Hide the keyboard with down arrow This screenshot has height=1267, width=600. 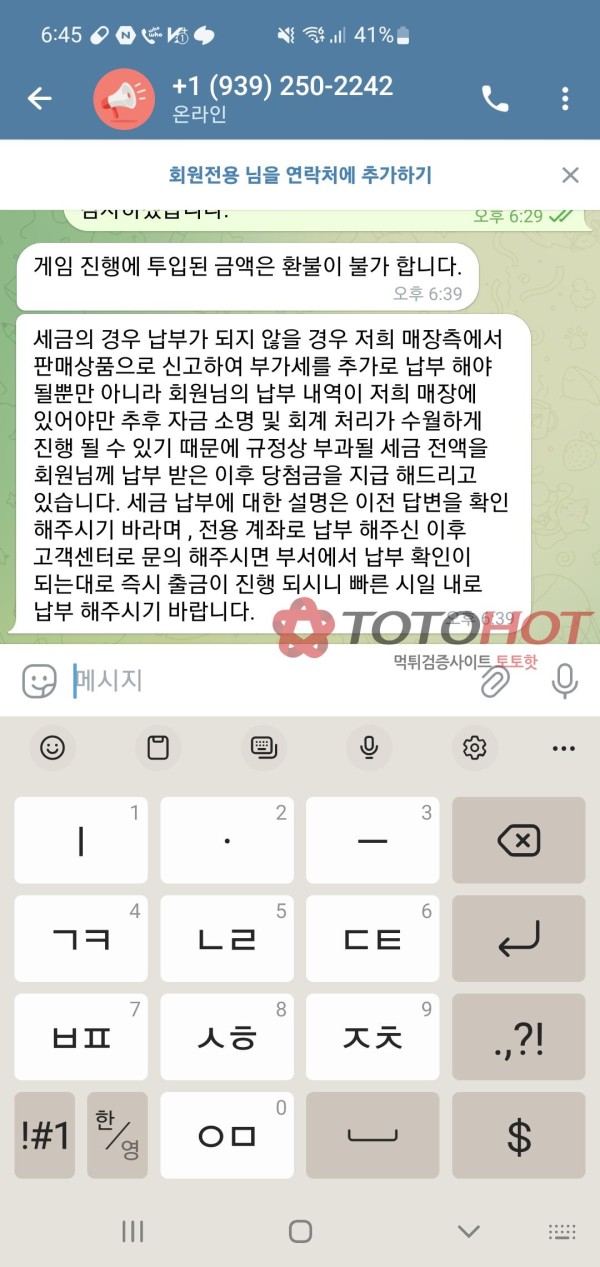point(467,1231)
